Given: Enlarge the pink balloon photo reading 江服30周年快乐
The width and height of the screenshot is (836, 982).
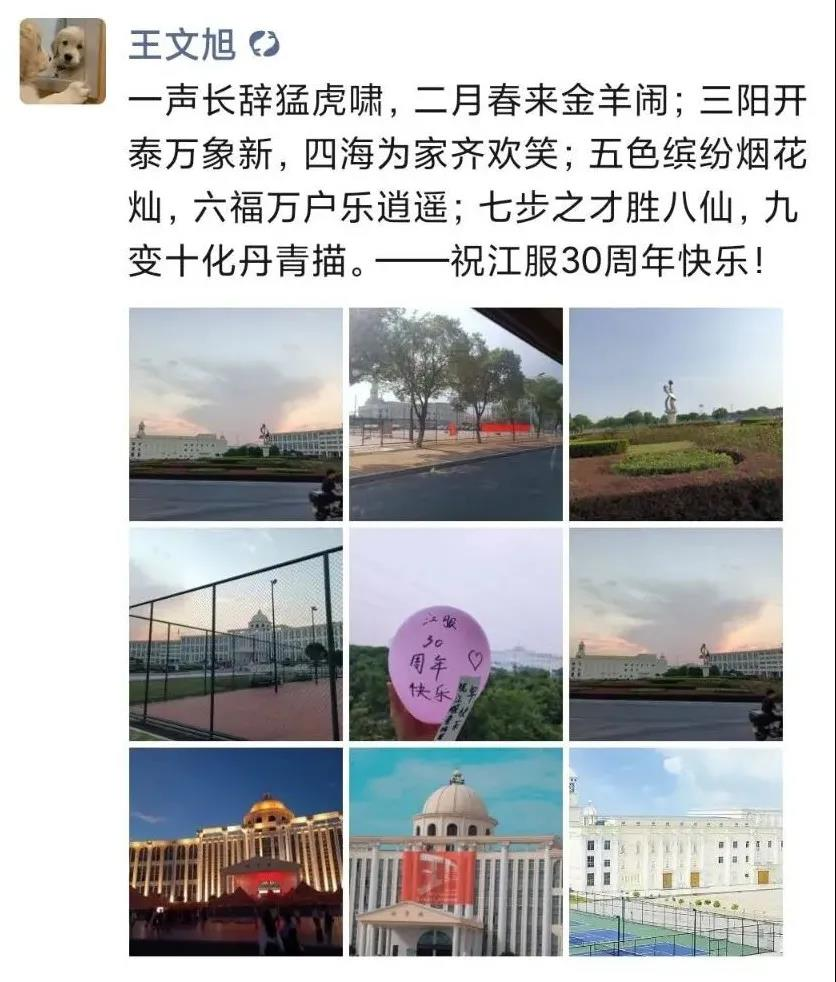Looking at the screenshot, I should (455, 634).
